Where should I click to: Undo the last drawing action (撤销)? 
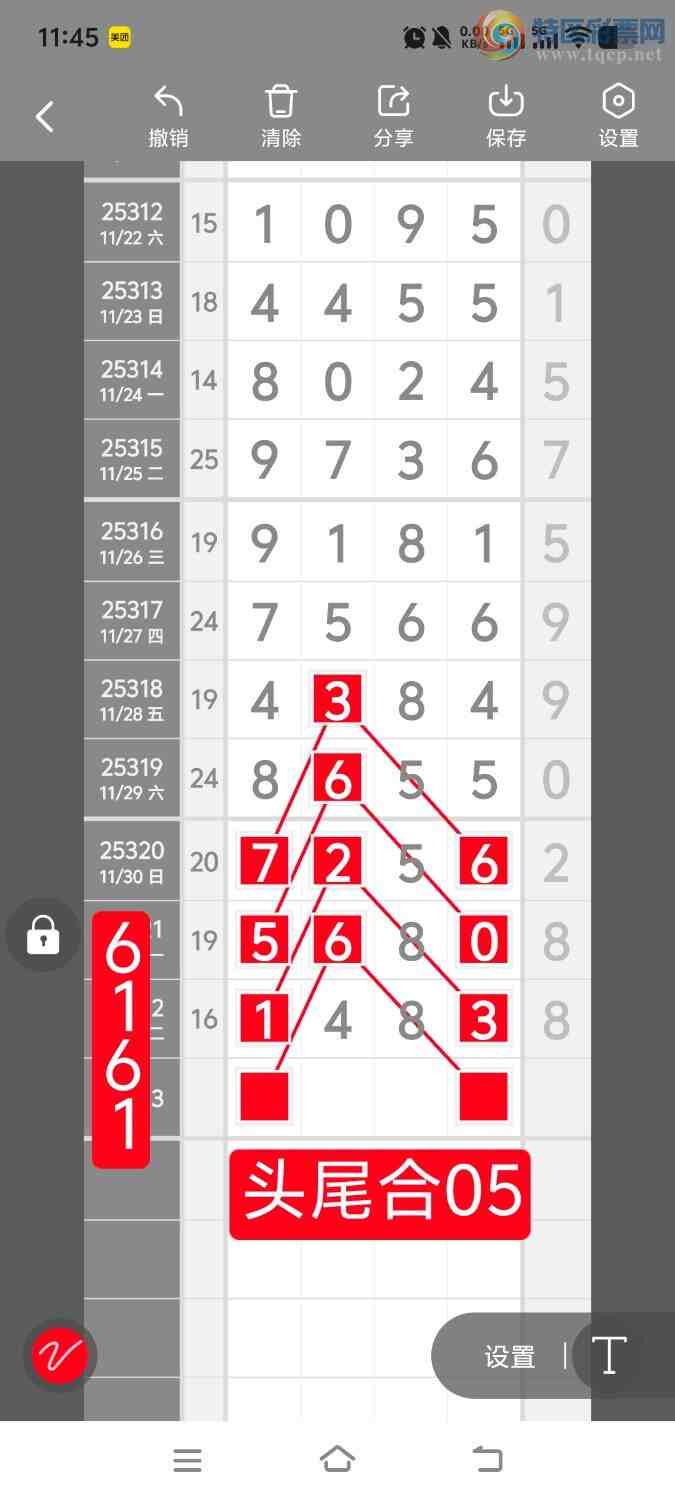pos(168,117)
